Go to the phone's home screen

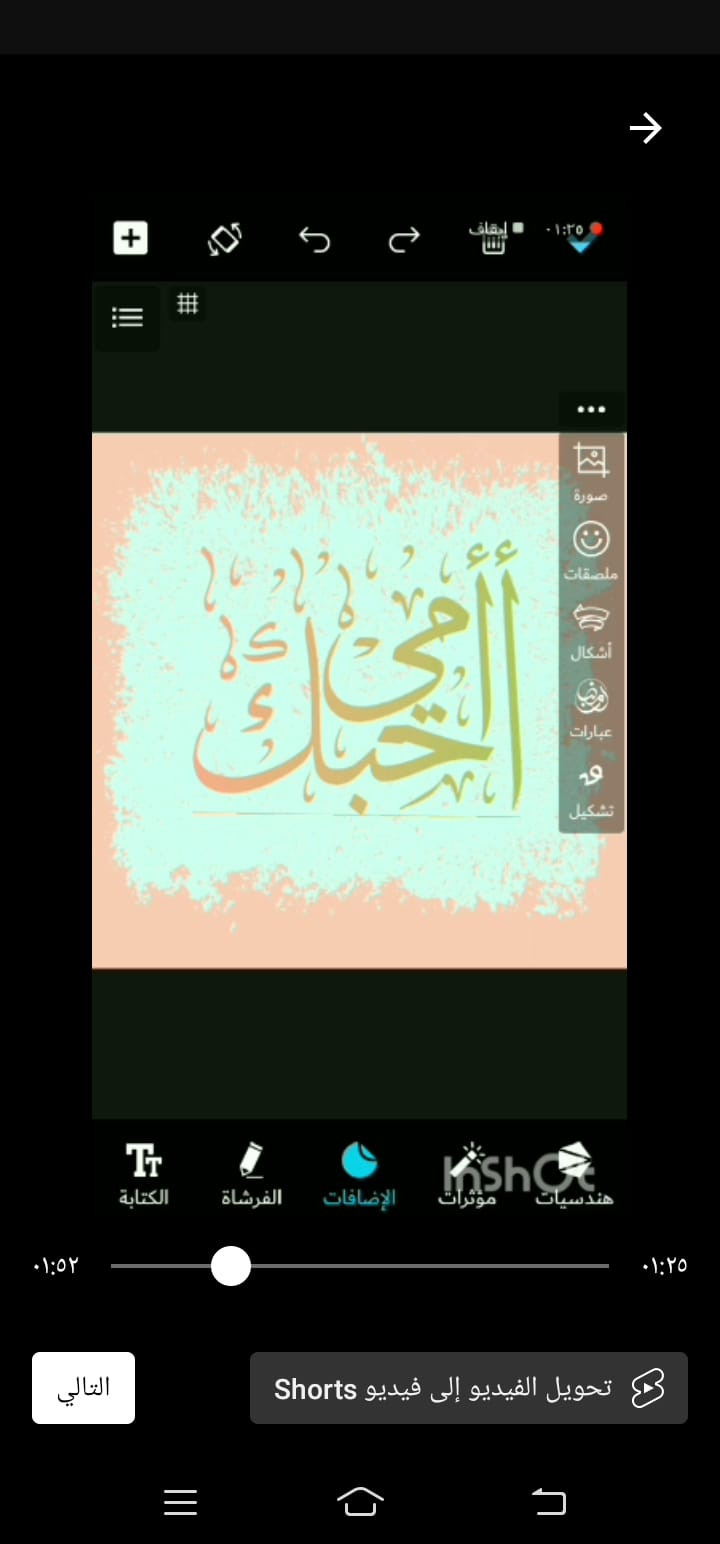[360, 1501]
